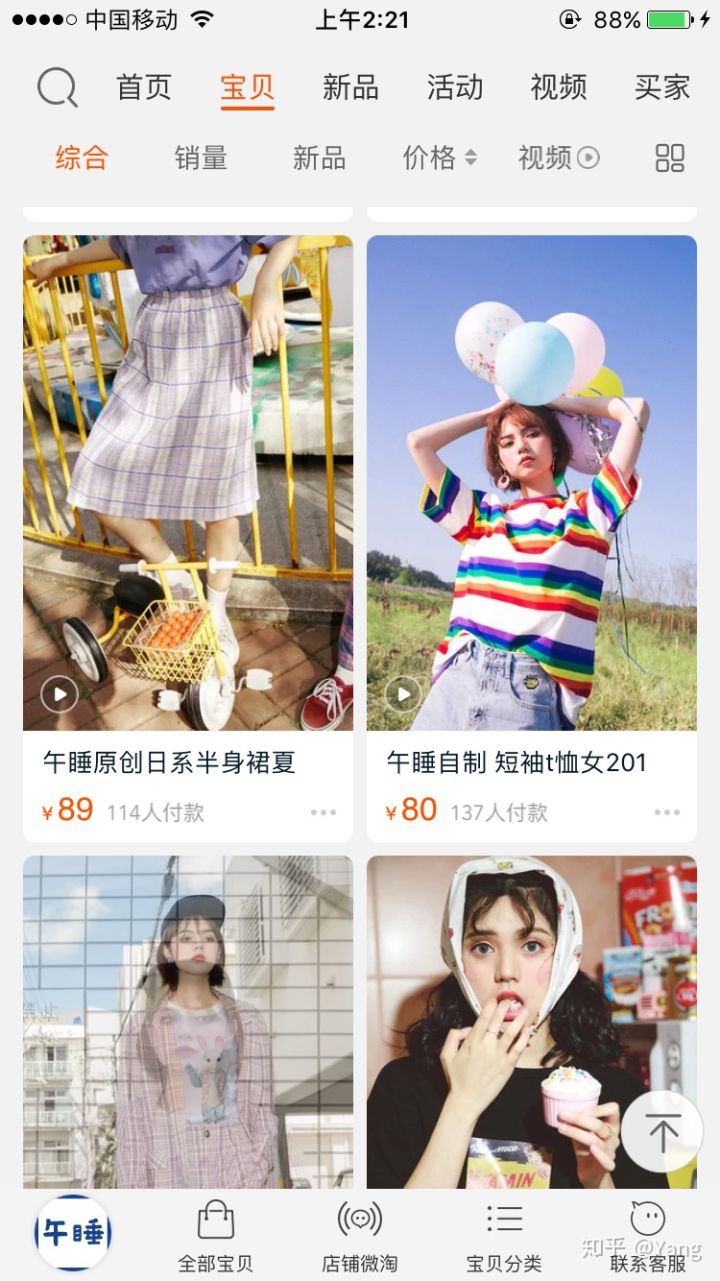Jump back to top with the arrow button
Image resolution: width=720 pixels, height=1281 pixels.
[662, 1131]
